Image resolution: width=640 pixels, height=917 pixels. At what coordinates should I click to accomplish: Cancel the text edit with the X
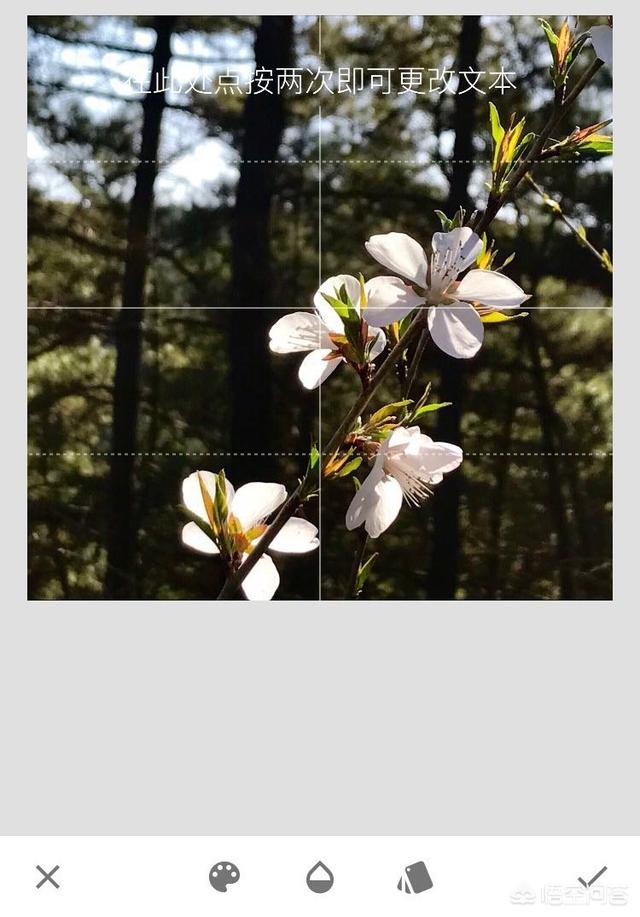point(47,877)
